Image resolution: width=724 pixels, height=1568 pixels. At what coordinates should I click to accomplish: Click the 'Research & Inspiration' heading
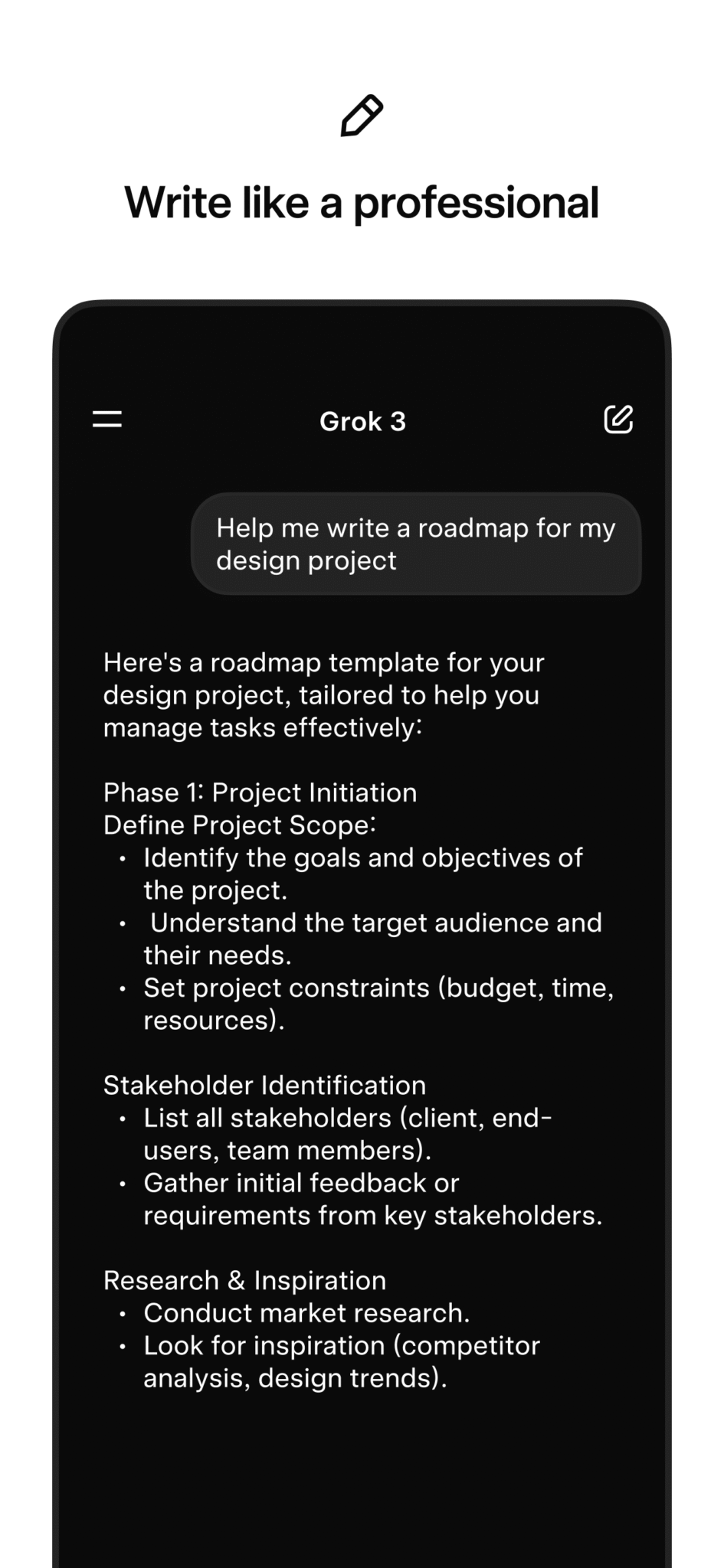244,1279
